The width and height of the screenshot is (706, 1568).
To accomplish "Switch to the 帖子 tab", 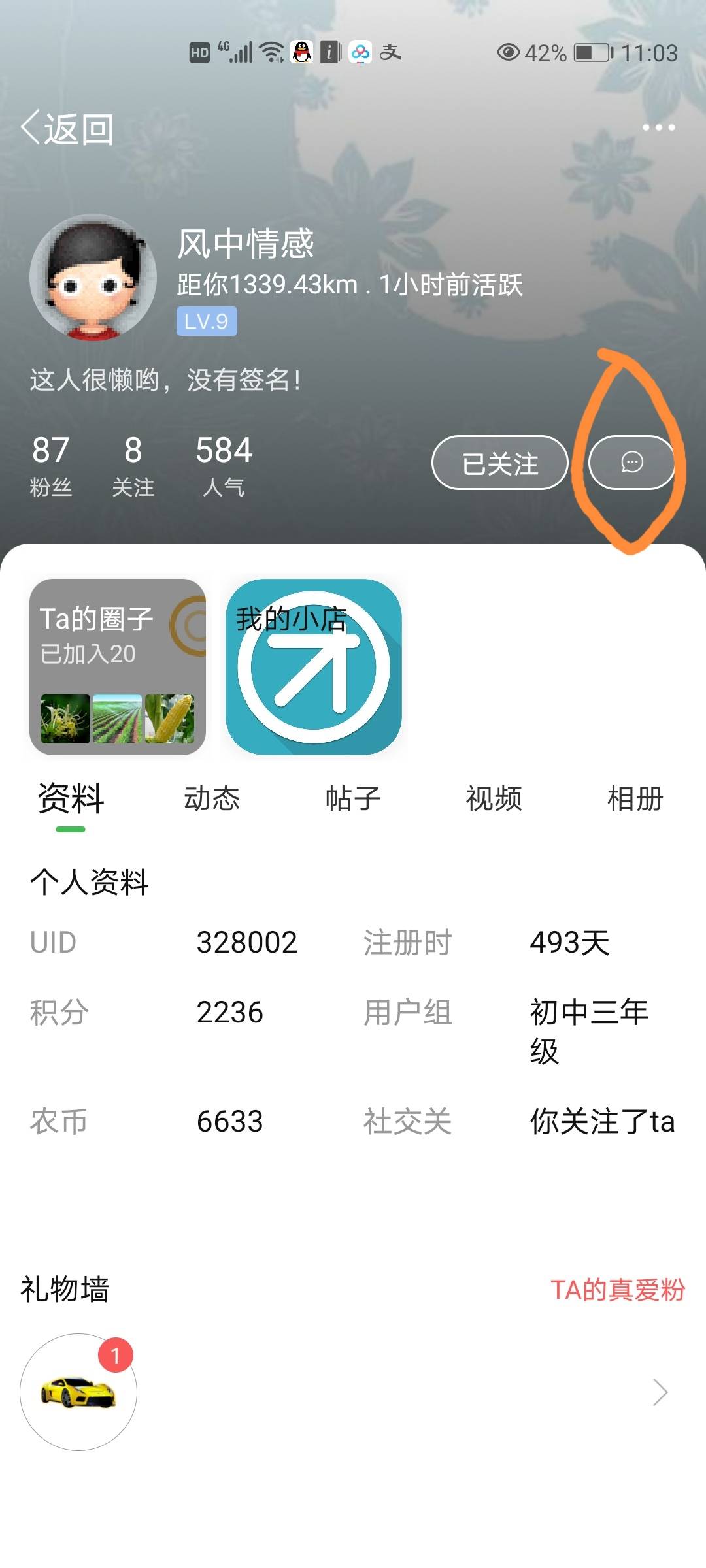I will (353, 798).
